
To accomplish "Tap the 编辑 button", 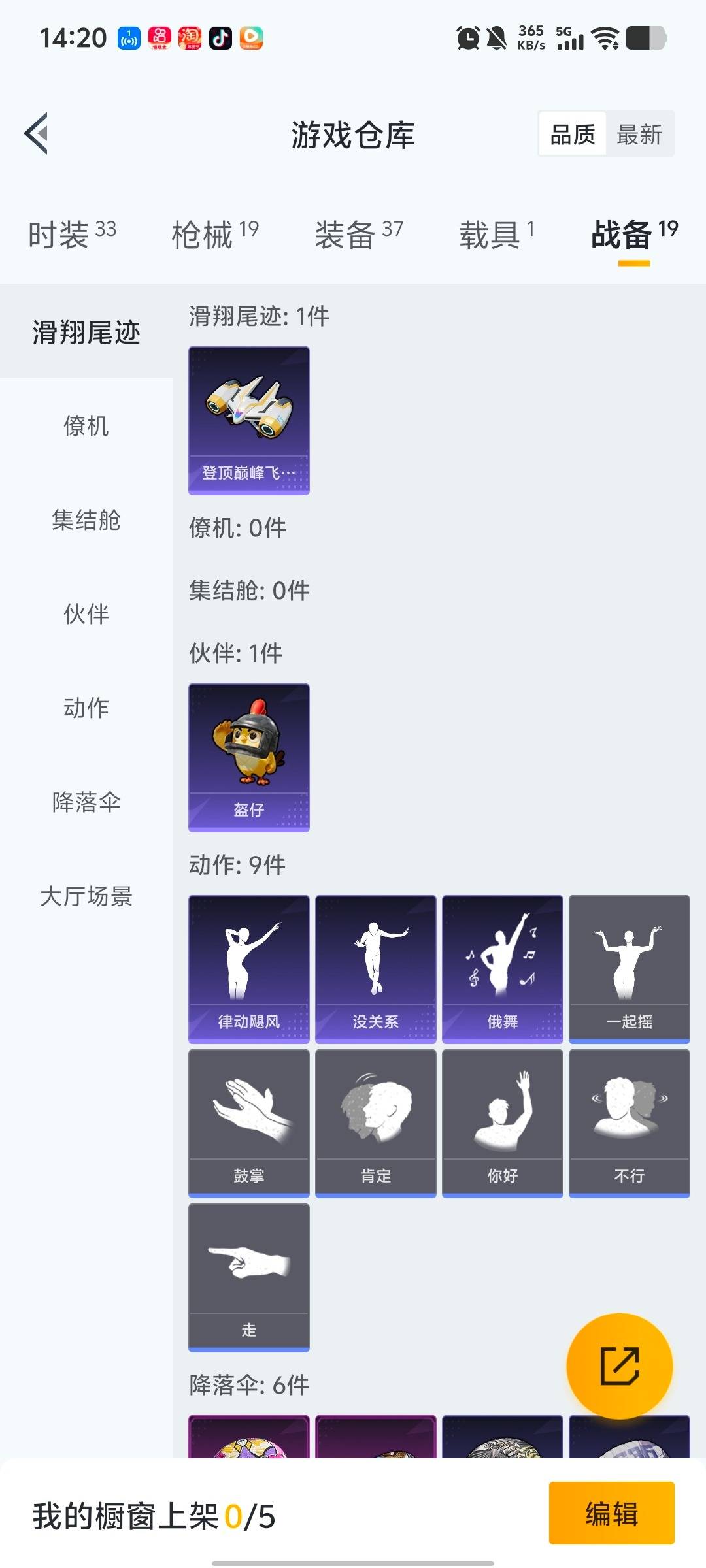I will click(x=612, y=1516).
